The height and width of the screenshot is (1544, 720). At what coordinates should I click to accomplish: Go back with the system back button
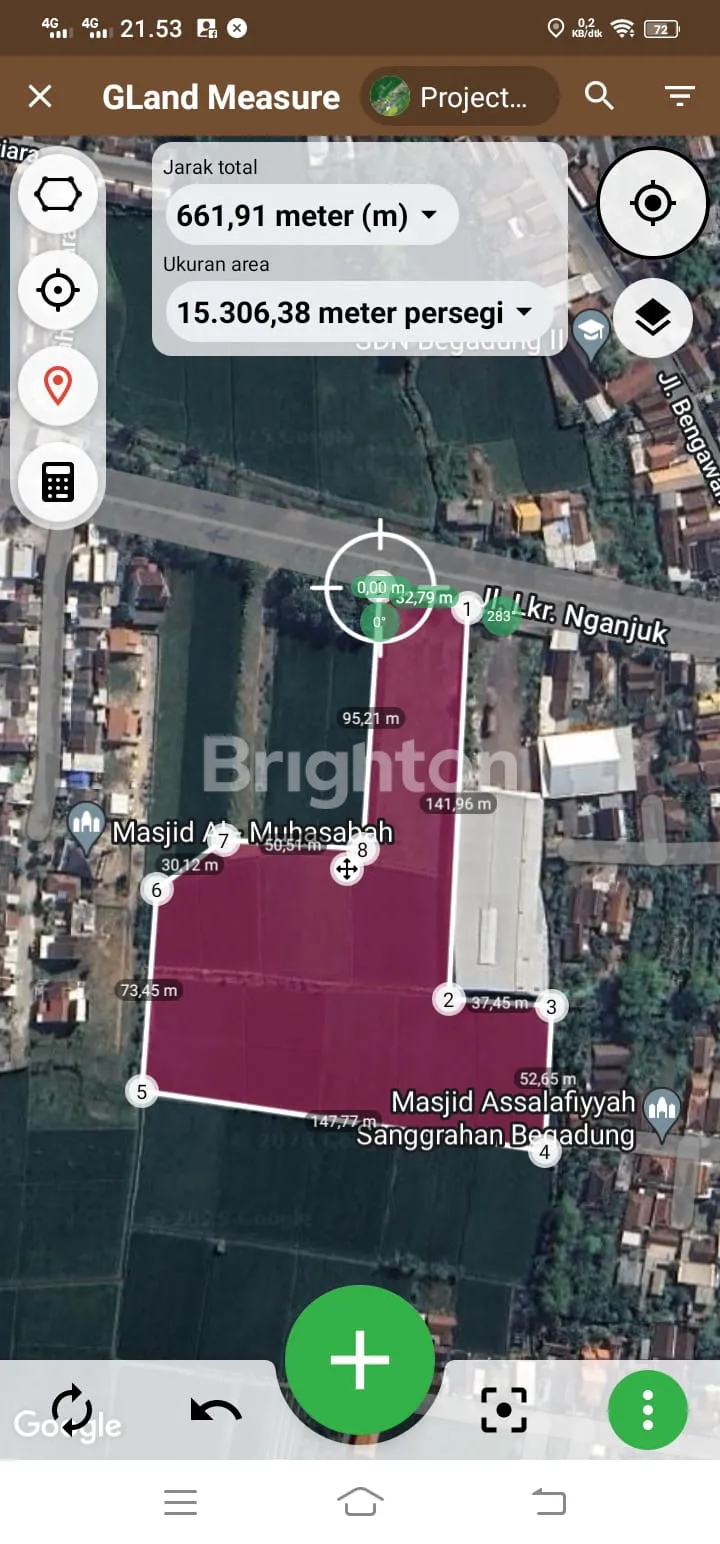pos(547,1501)
